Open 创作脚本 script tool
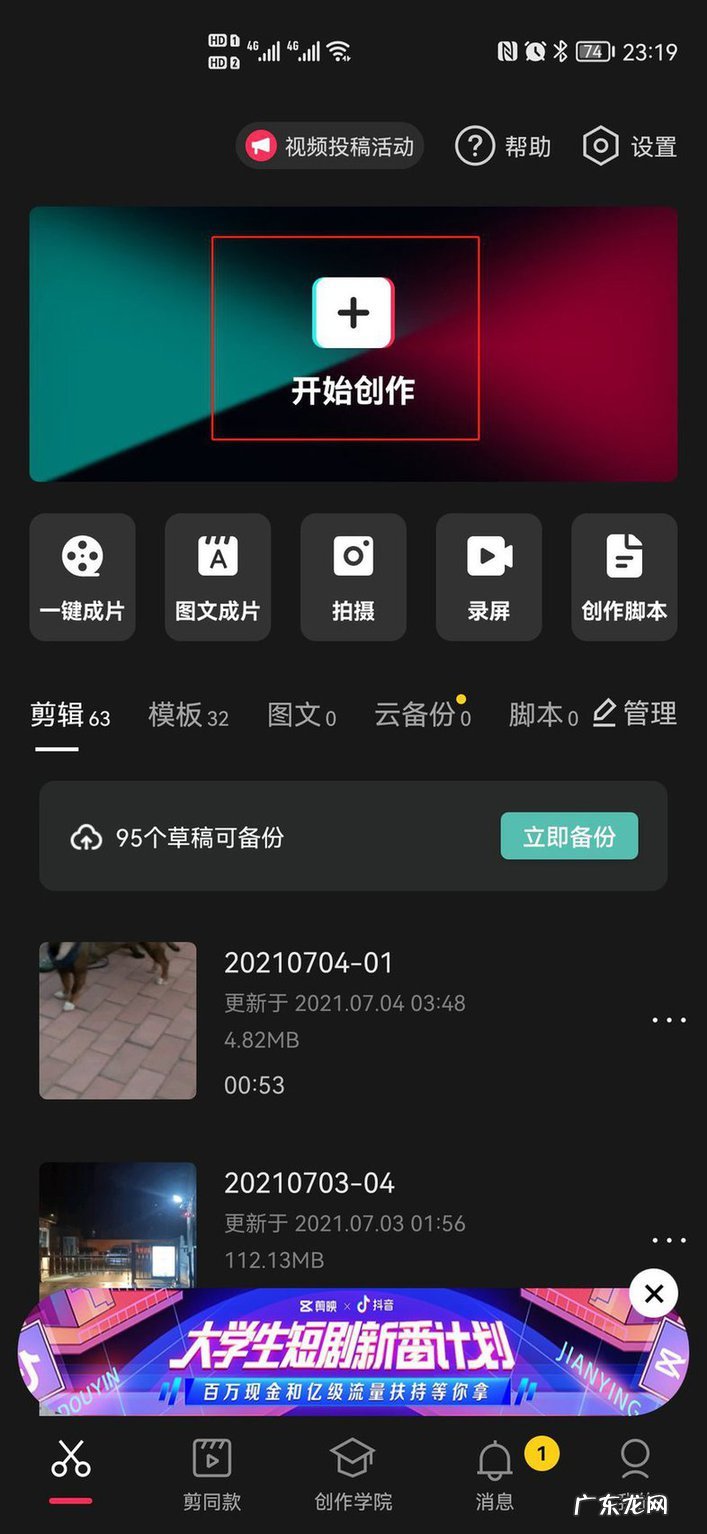Viewport: 707px width, 1534px height. click(x=624, y=577)
